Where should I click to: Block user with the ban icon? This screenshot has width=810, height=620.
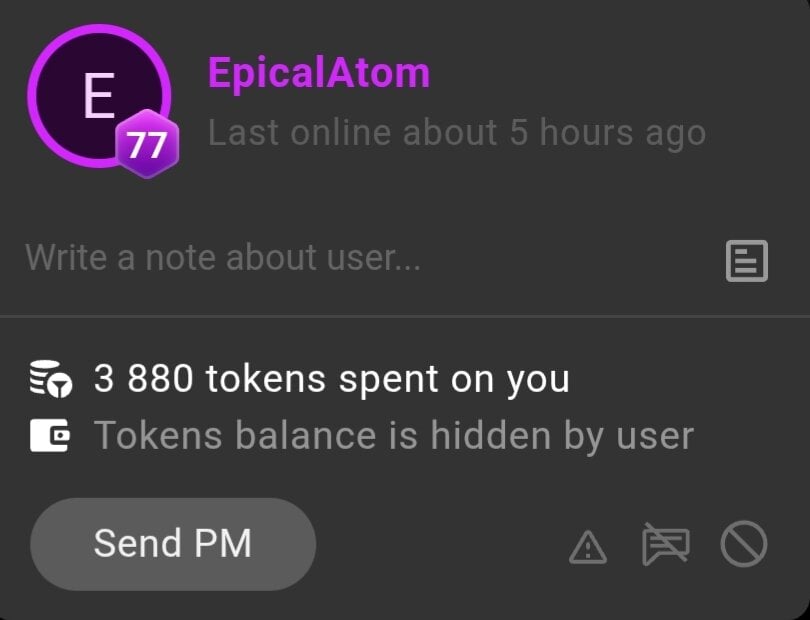click(743, 545)
